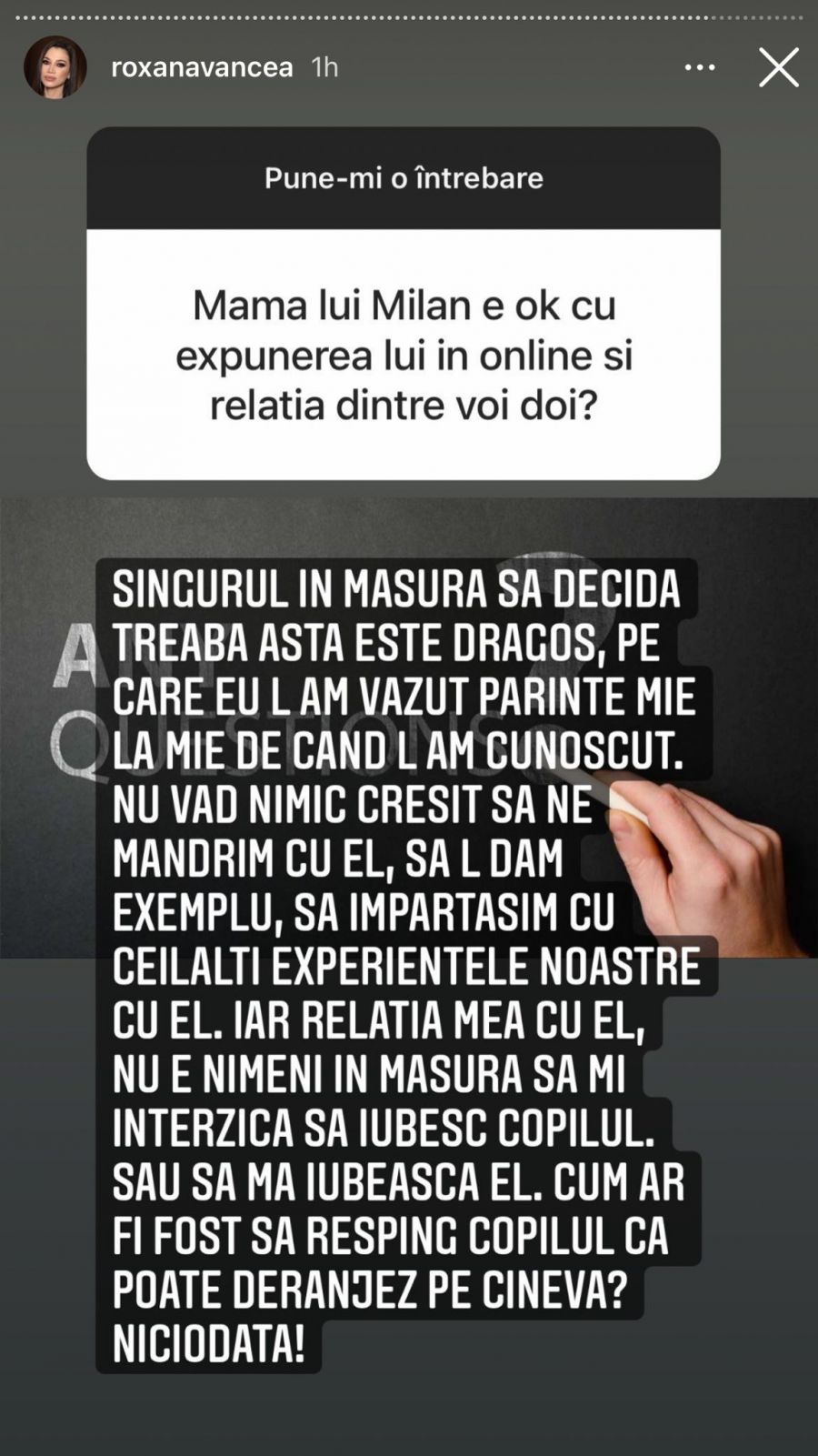Image resolution: width=818 pixels, height=1456 pixels.
Task: Open the roxanavancea username link
Action: pos(201,67)
